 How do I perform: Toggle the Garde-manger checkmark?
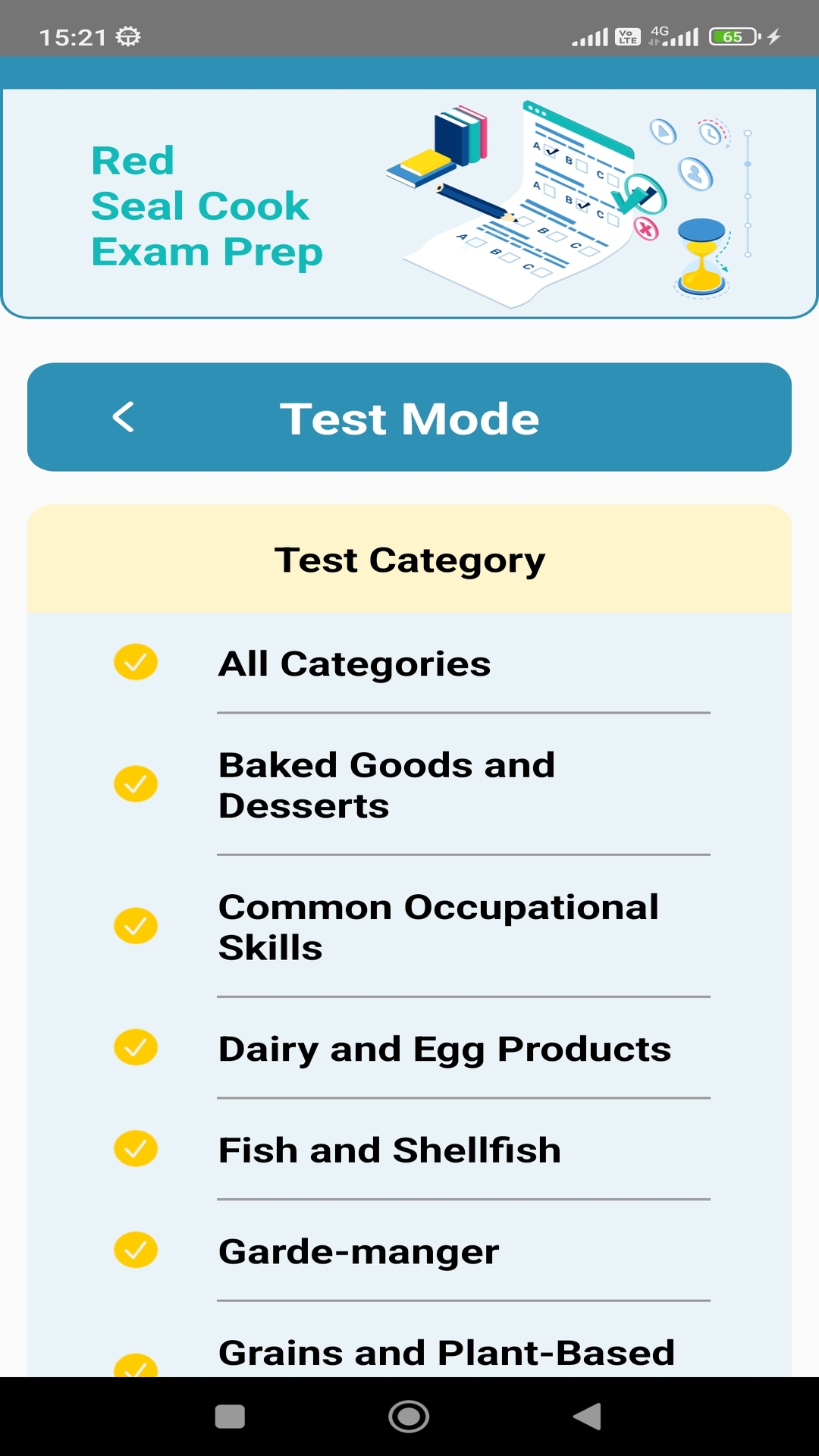135,1251
